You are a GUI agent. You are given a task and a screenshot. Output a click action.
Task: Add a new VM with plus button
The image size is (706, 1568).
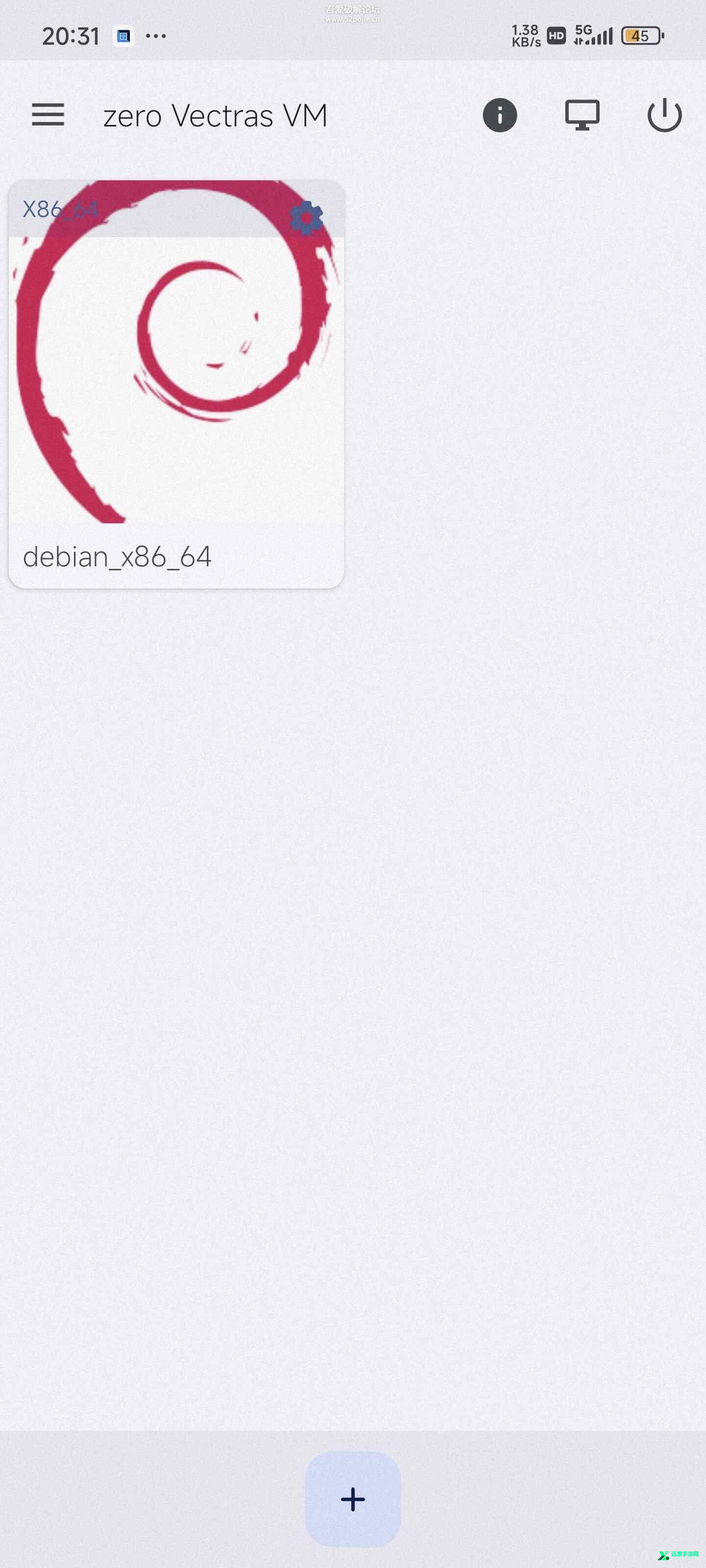tap(353, 1498)
